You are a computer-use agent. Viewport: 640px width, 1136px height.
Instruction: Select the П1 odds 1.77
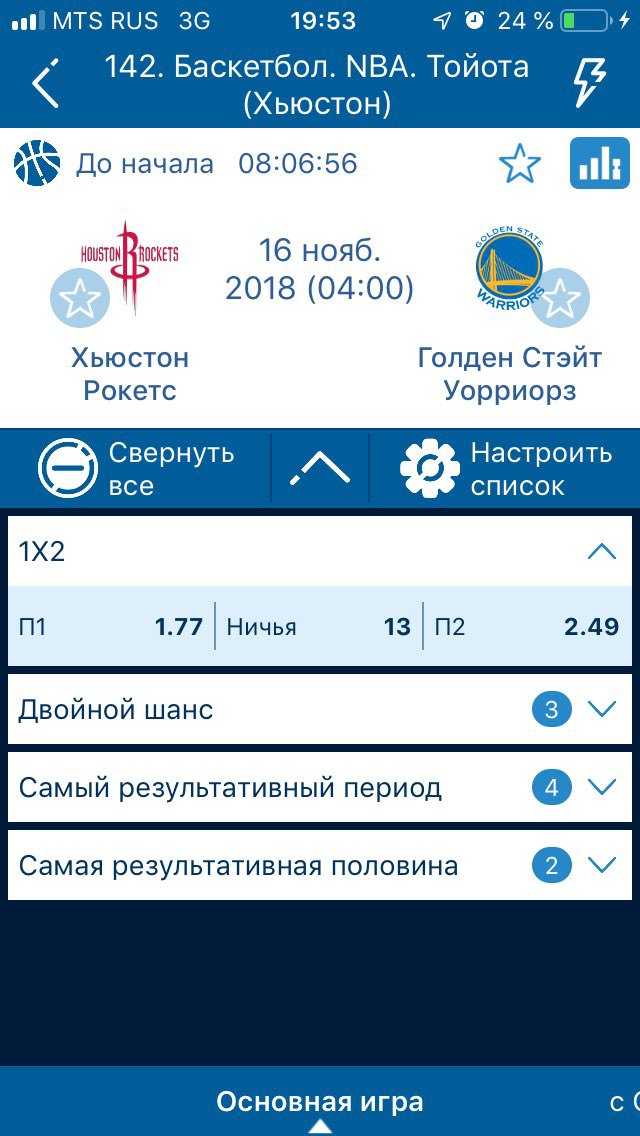pos(111,627)
